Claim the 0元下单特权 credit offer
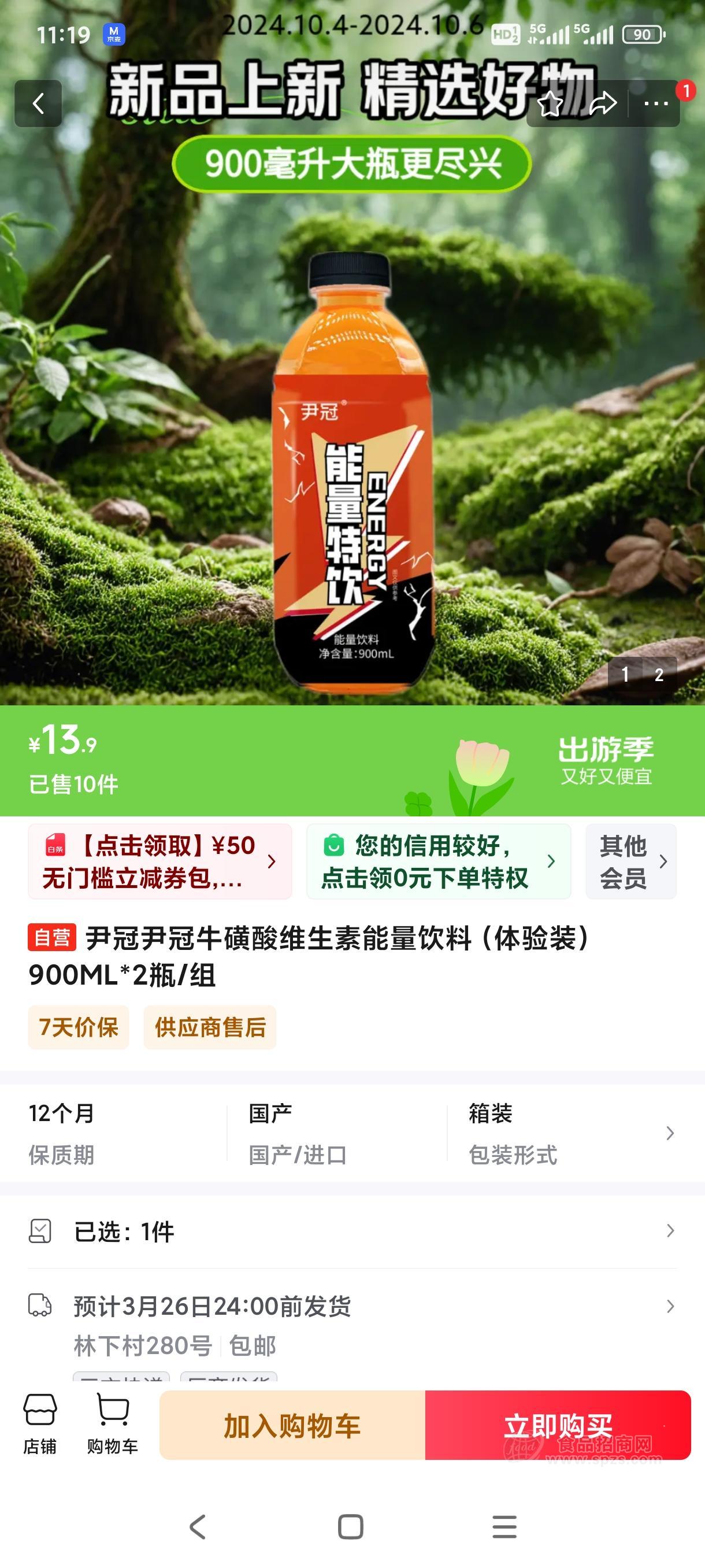 click(x=438, y=861)
